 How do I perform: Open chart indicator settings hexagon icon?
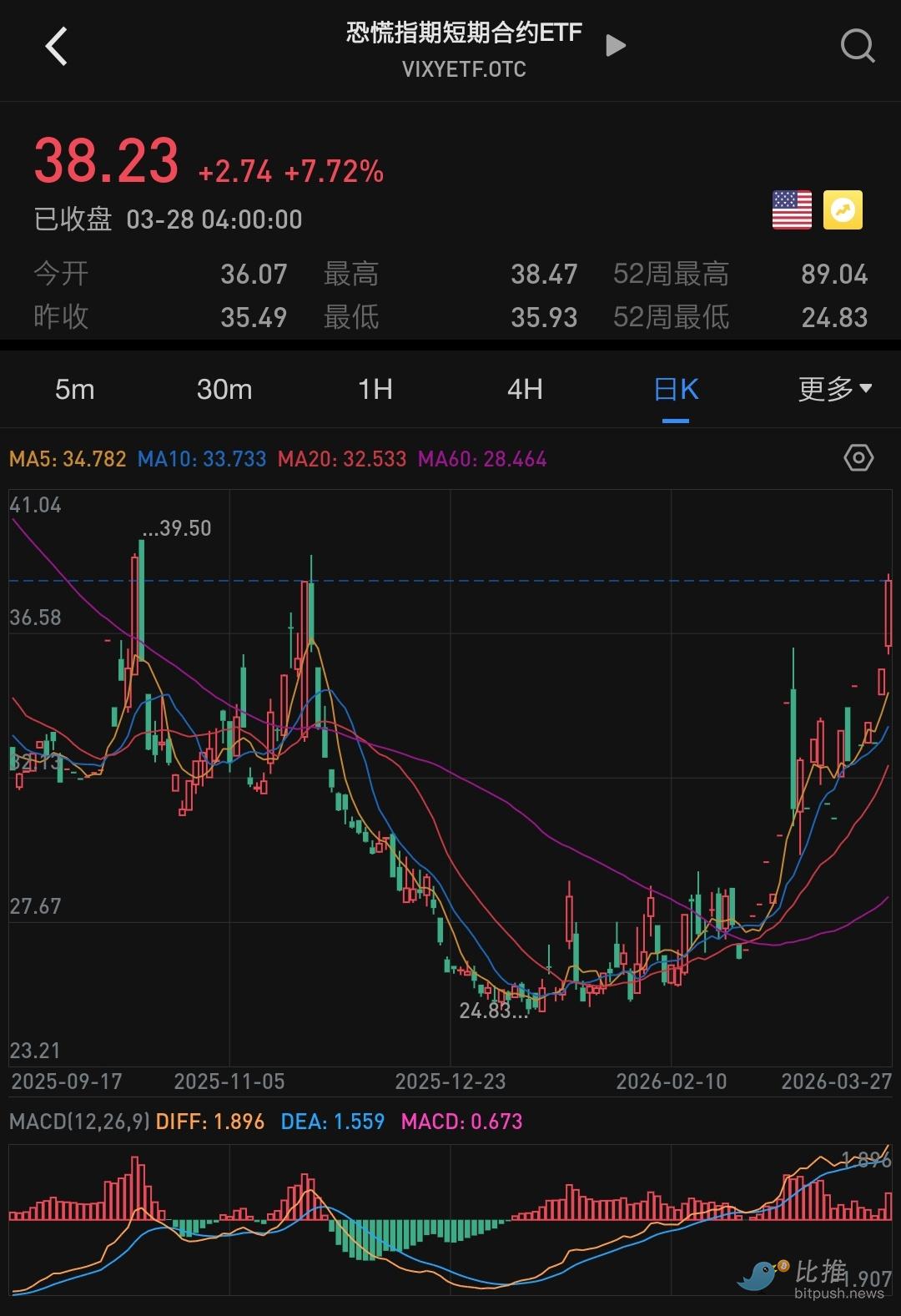pyautogui.click(x=858, y=458)
